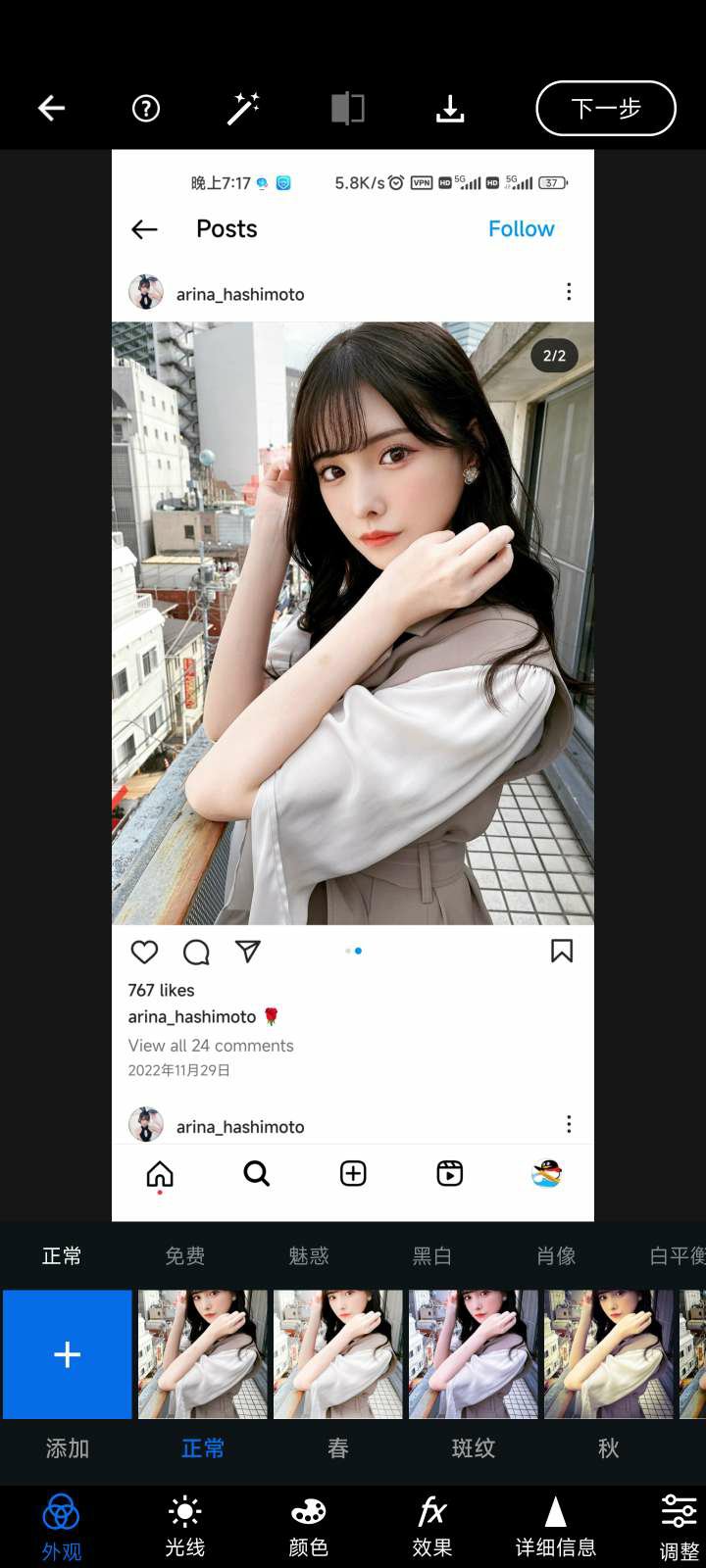Open the 肖像 filter category
The height and width of the screenshot is (1568, 706).
556,1255
